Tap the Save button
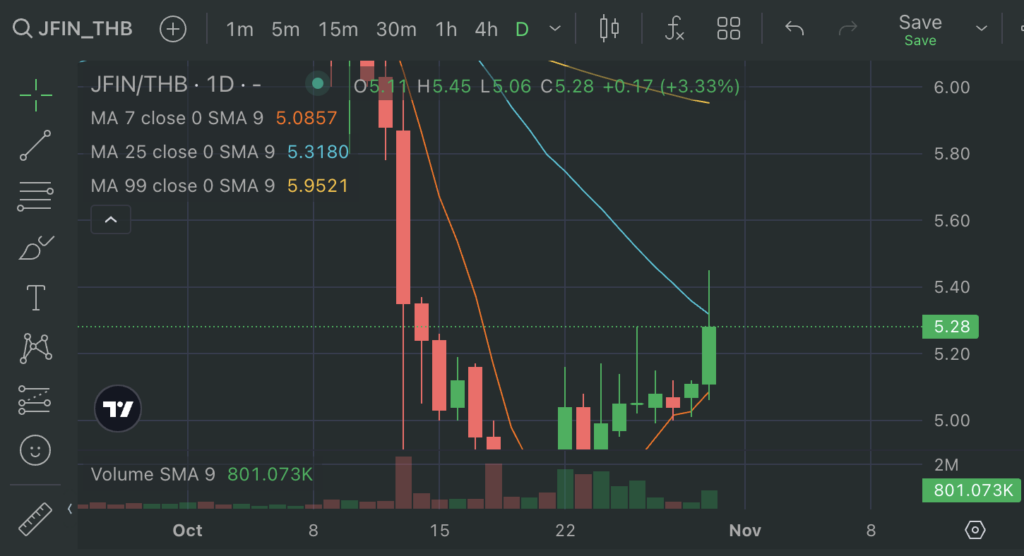Viewport: 1024px width, 556px height. point(920,28)
